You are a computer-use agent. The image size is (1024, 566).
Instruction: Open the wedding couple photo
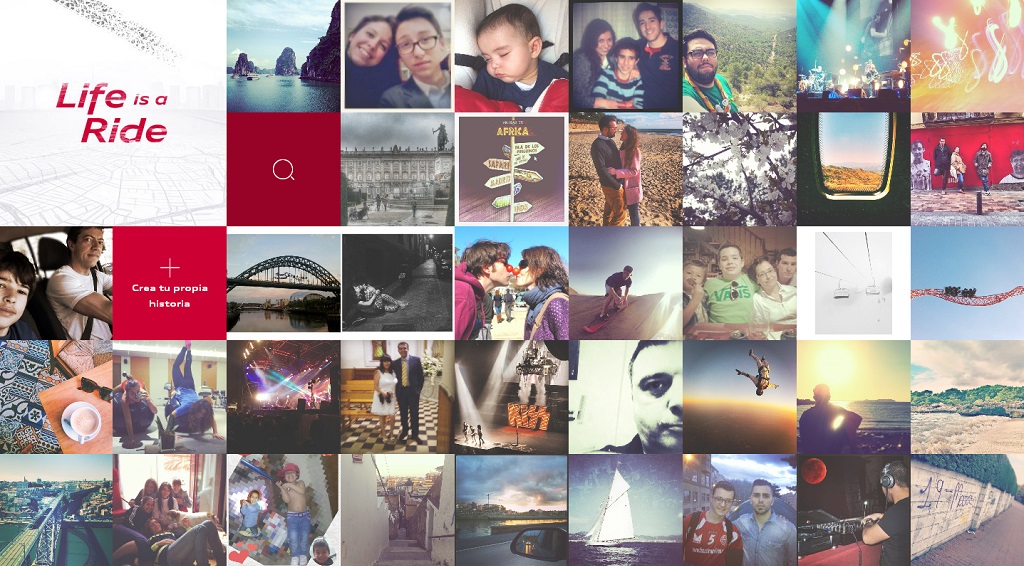coord(398,396)
